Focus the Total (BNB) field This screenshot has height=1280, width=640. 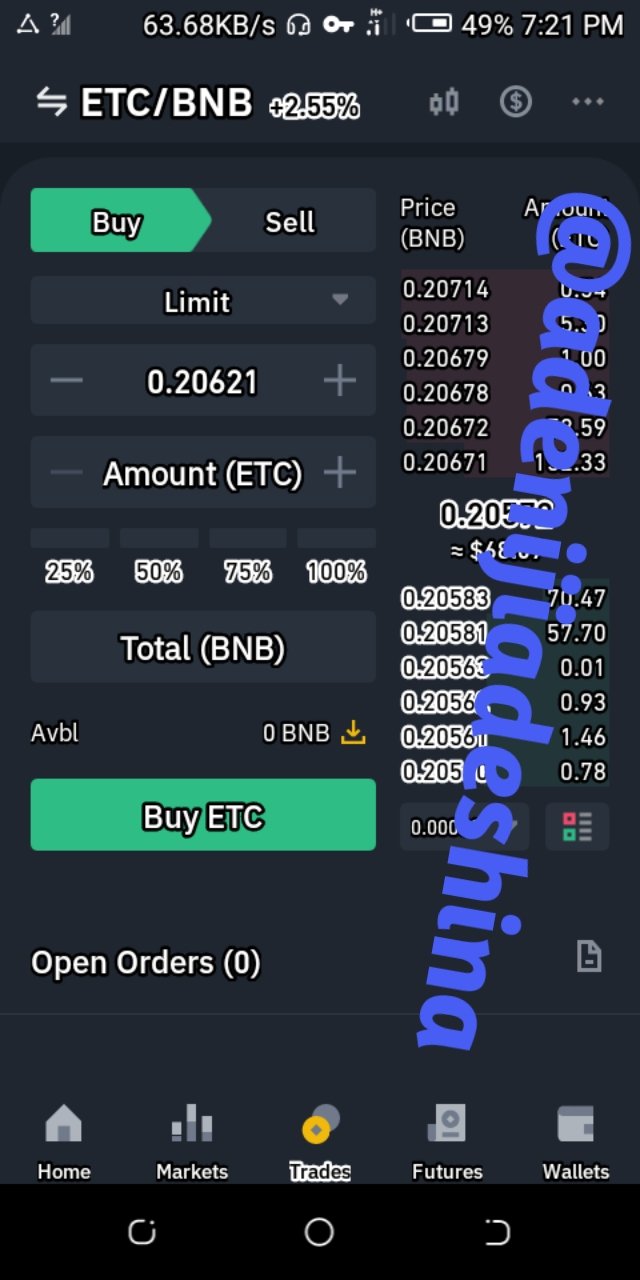click(x=203, y=648)
